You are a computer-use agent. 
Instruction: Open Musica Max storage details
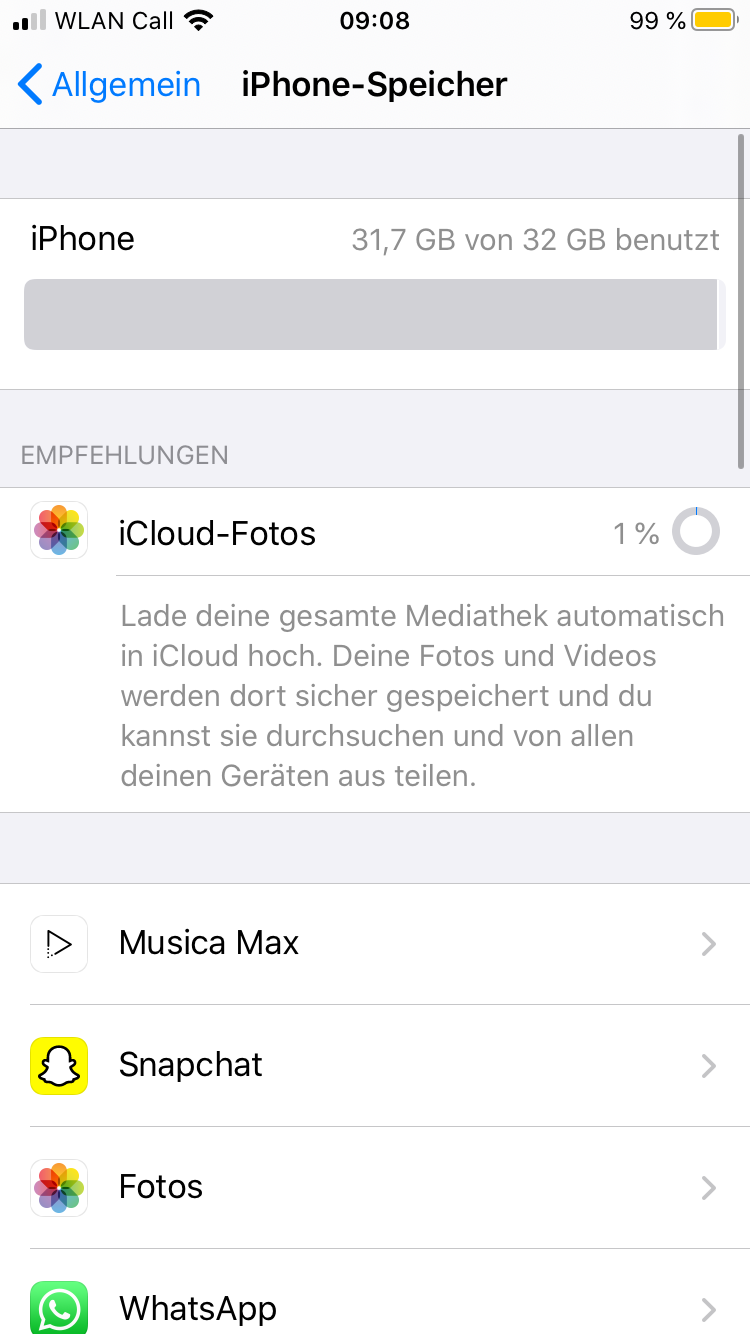tap(375, 943)
